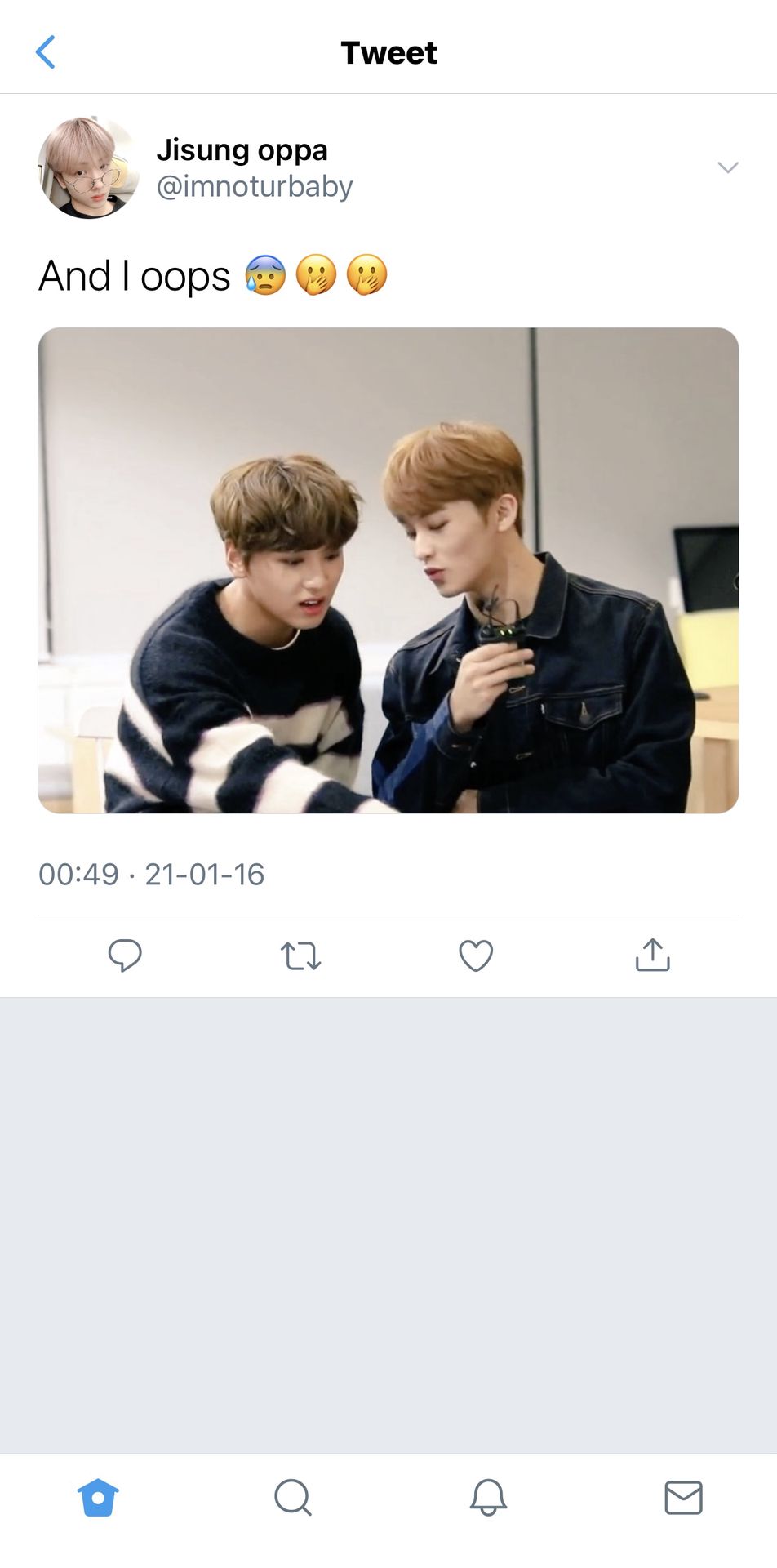Switch to the Home tab
777x1568 pixels.
[98, 1497]
